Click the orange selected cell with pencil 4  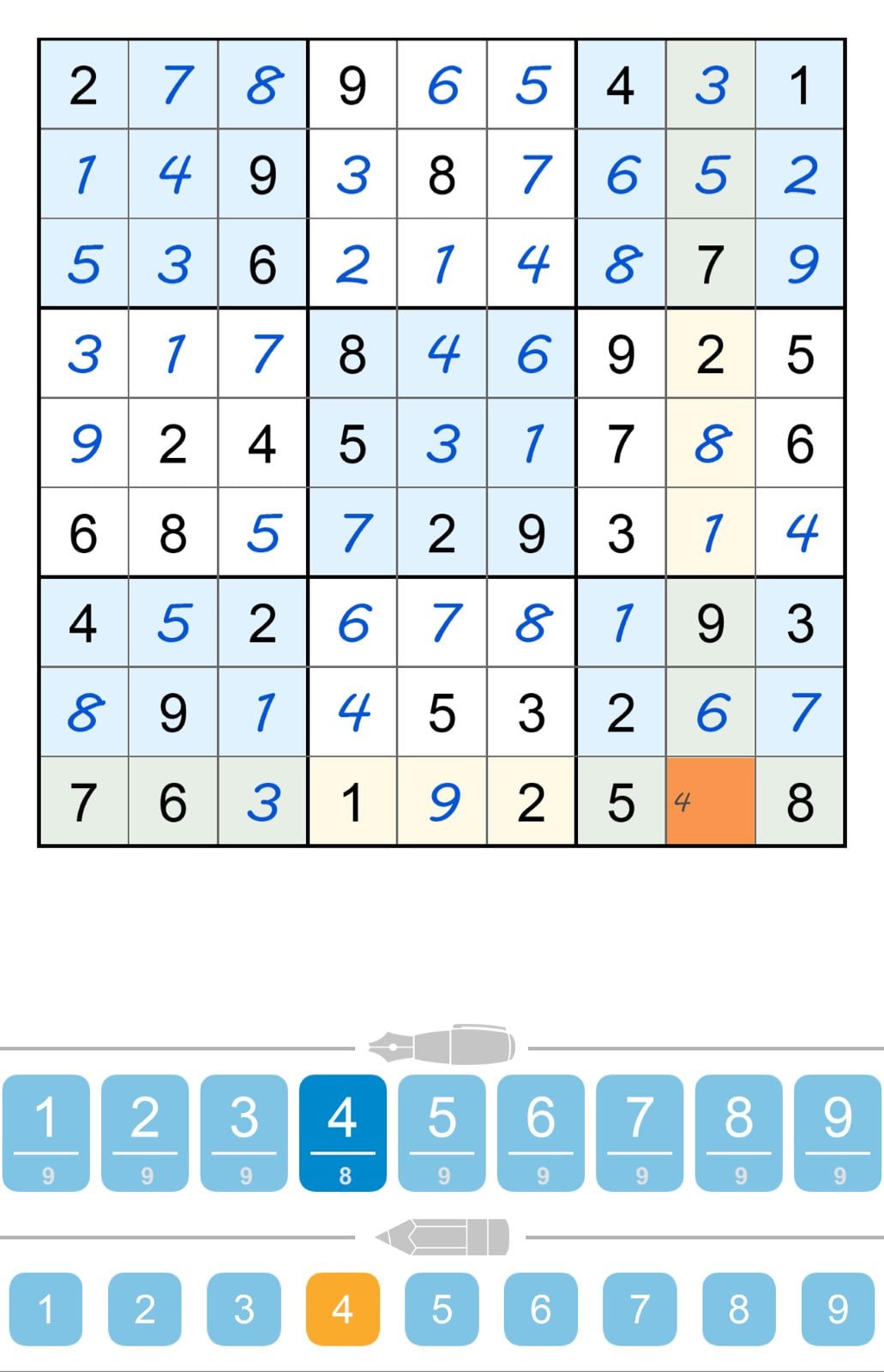pos(711,800)
